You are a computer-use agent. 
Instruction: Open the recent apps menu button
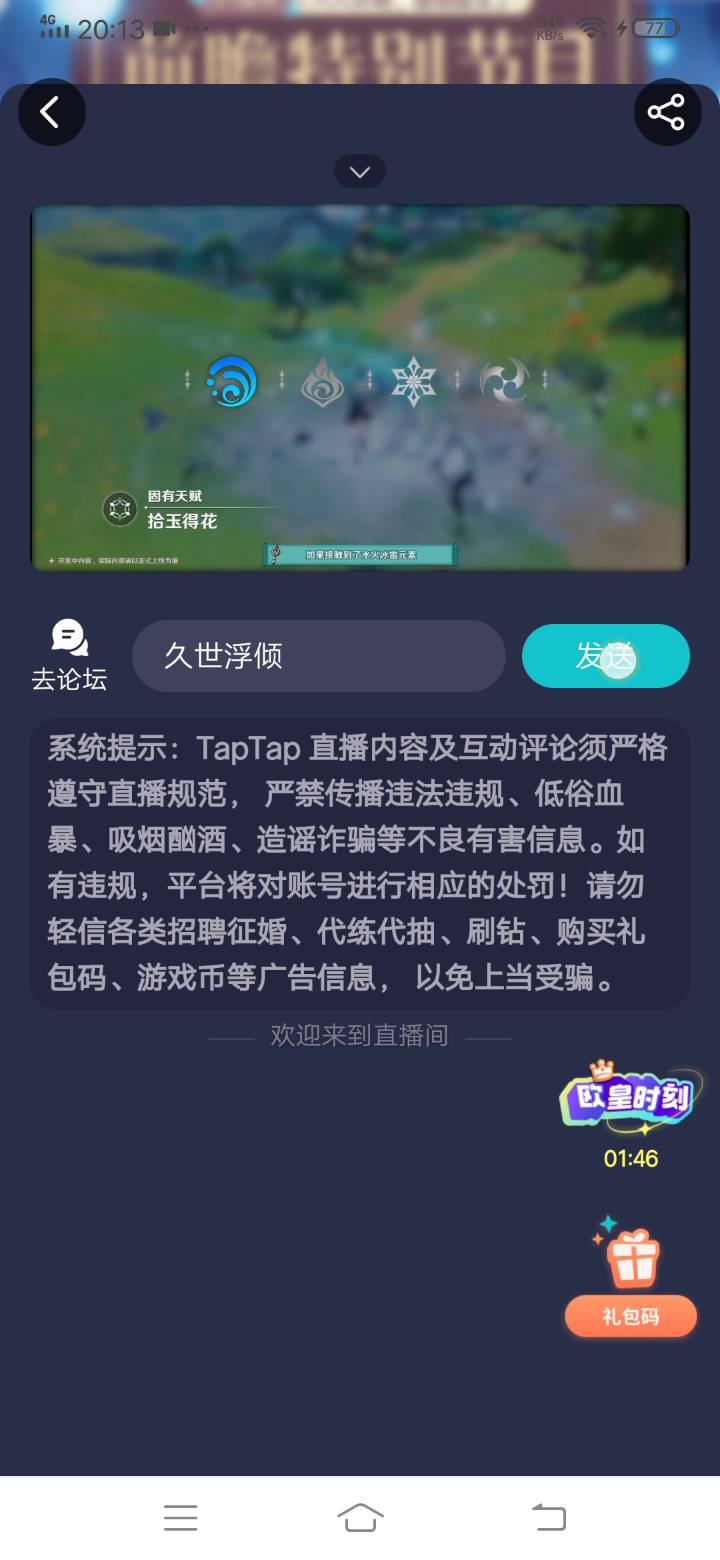pos(180,1518)
